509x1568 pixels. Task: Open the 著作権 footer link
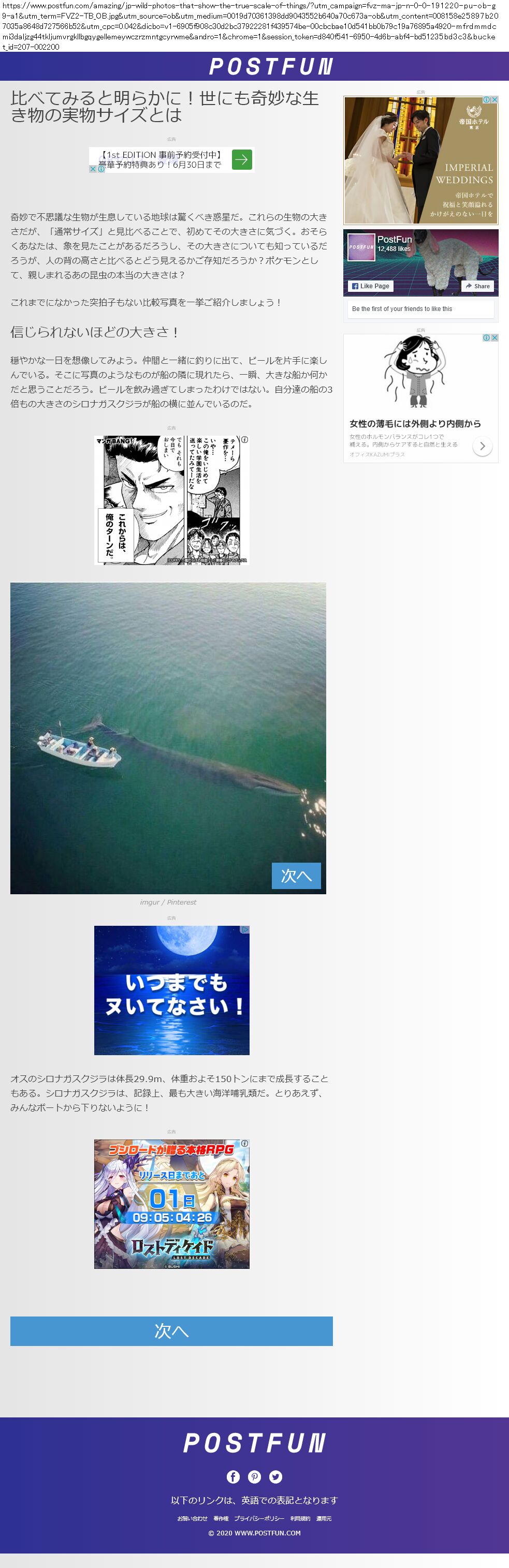(x=221, y=1519)
